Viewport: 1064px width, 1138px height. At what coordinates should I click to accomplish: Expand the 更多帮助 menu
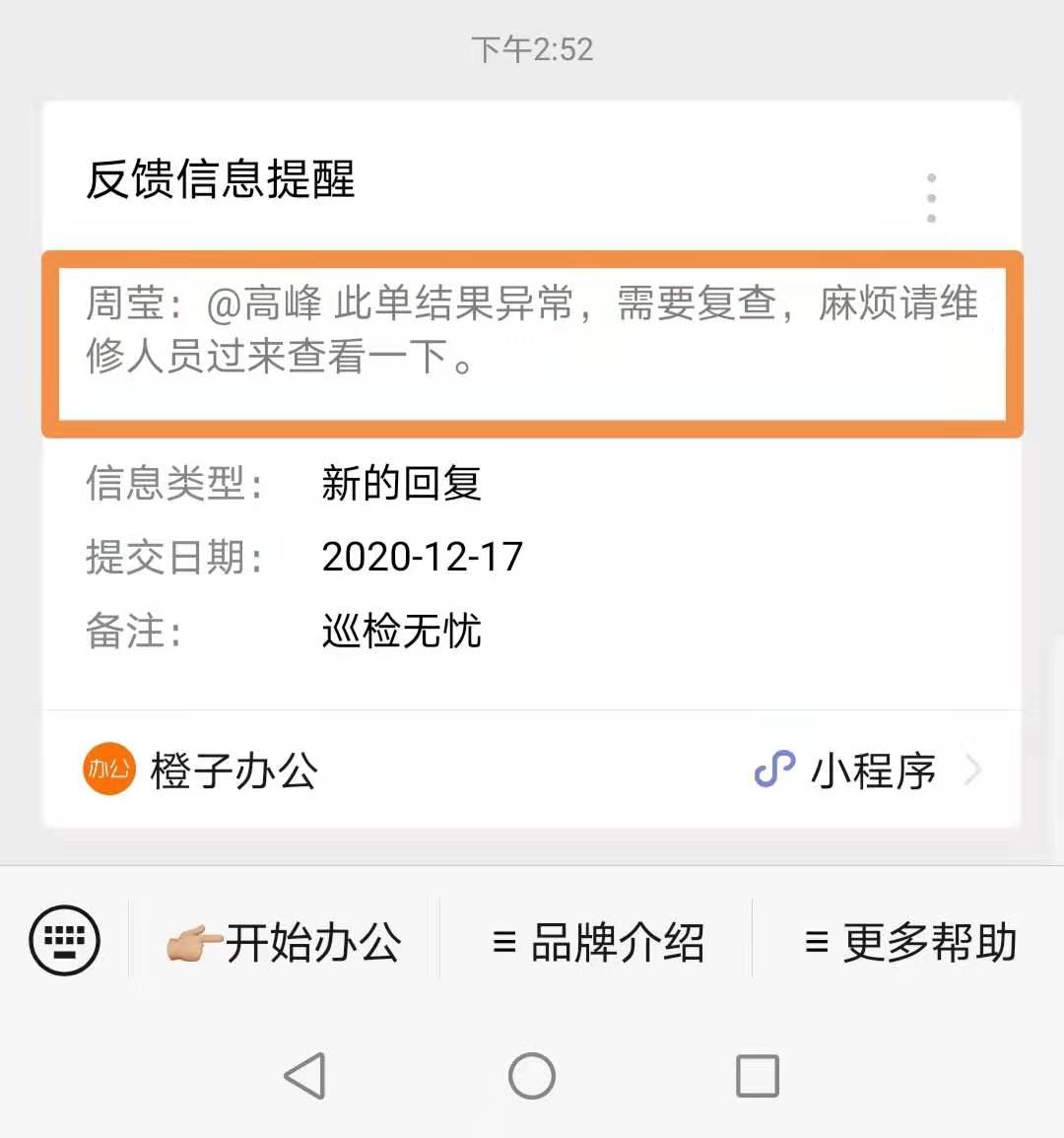[x=910, y=942]
